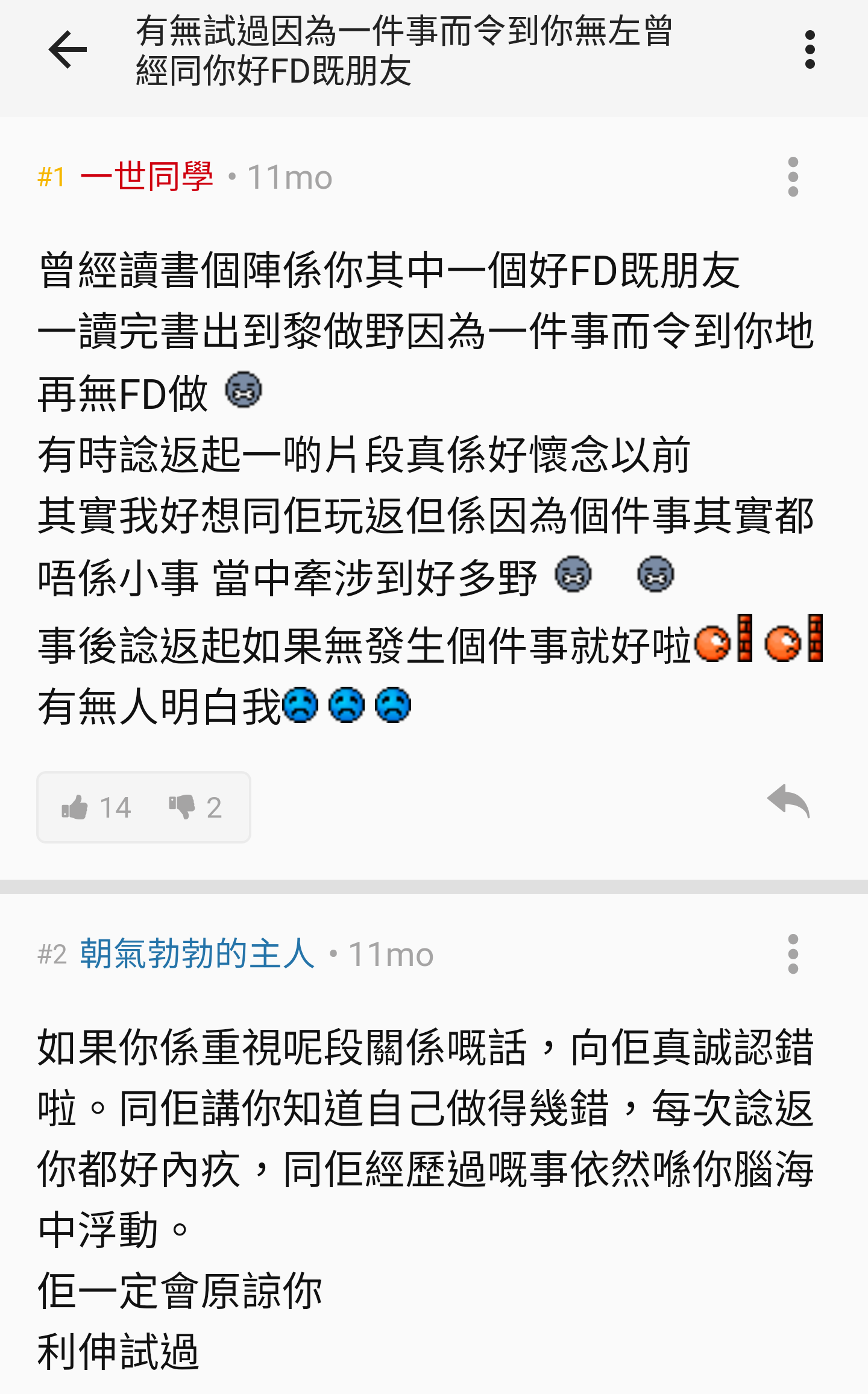Image resolution: width=868 pixels, height=1394 pixels.
Task: Open options menu for post #1
Action: (793, 177)
